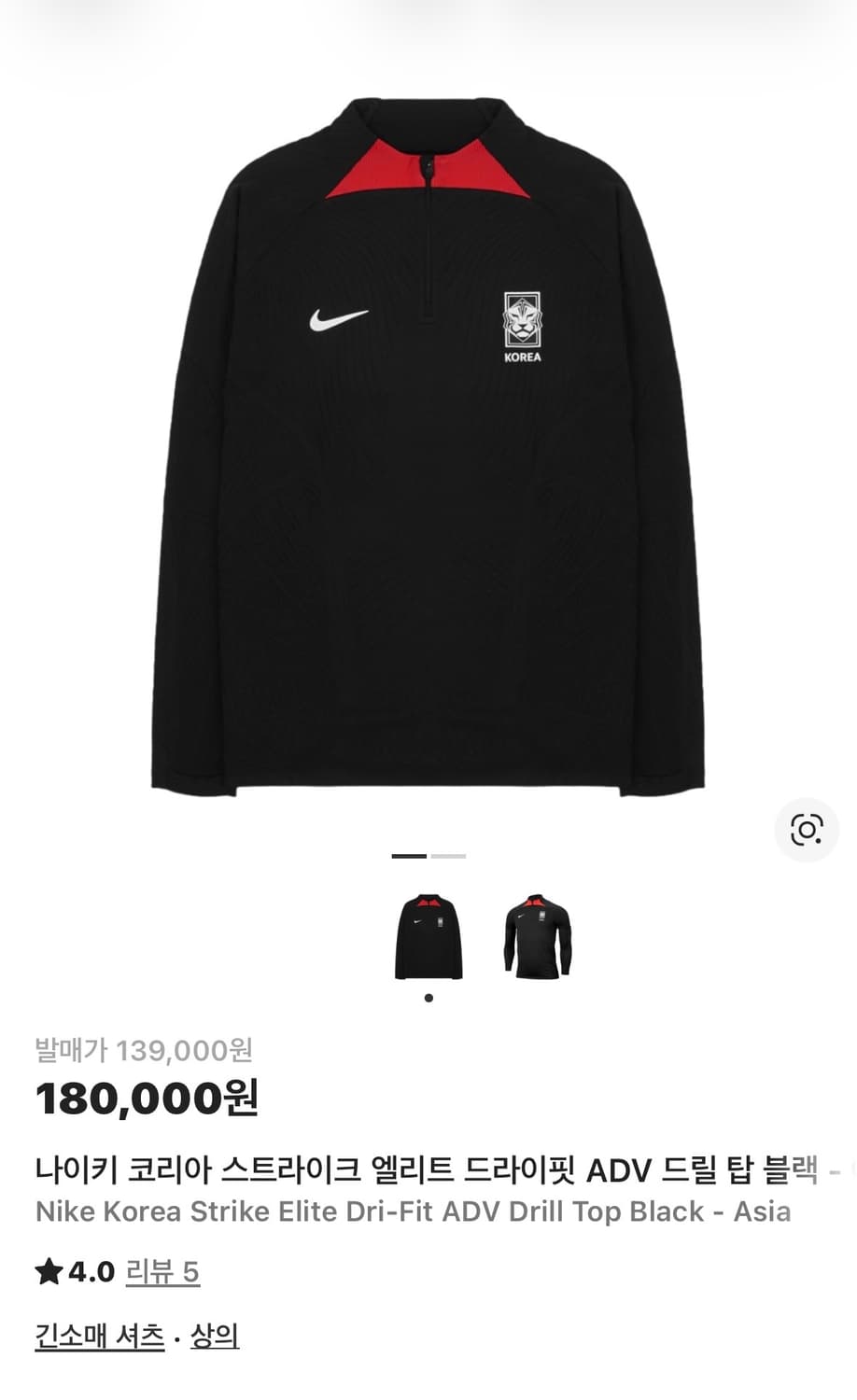857x1400 pixels.
Task: Click the 4.0 rating number
Action: click(89, 1270)
